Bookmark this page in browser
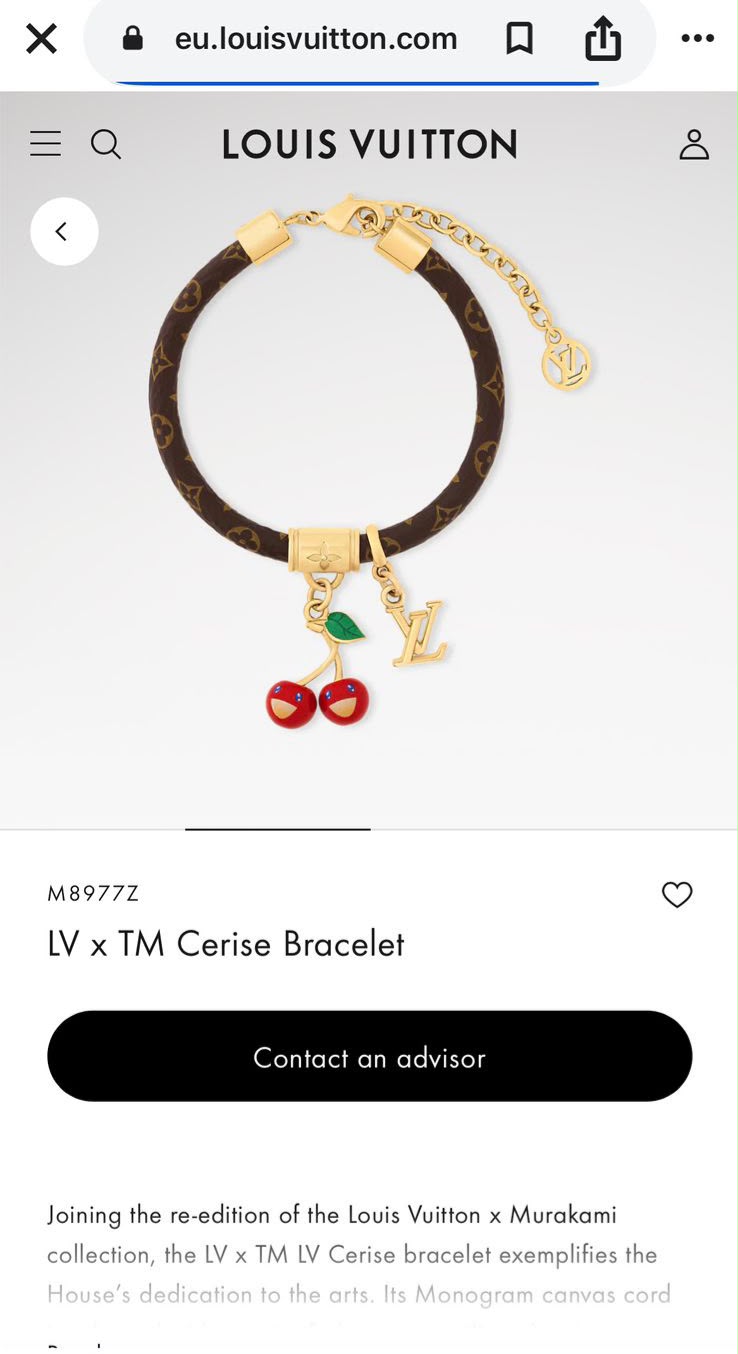The height and width of the screenshot is (1354, 738). point(519,39)
